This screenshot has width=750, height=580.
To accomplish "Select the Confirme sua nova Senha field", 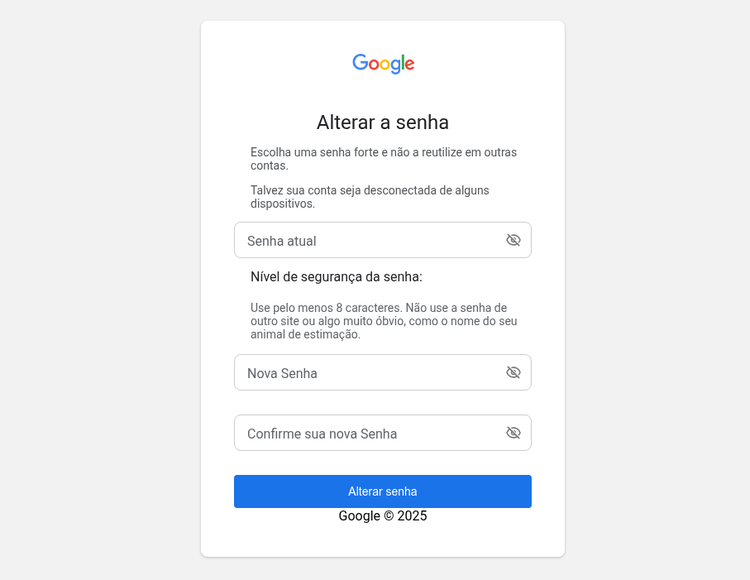I will 365,433.
